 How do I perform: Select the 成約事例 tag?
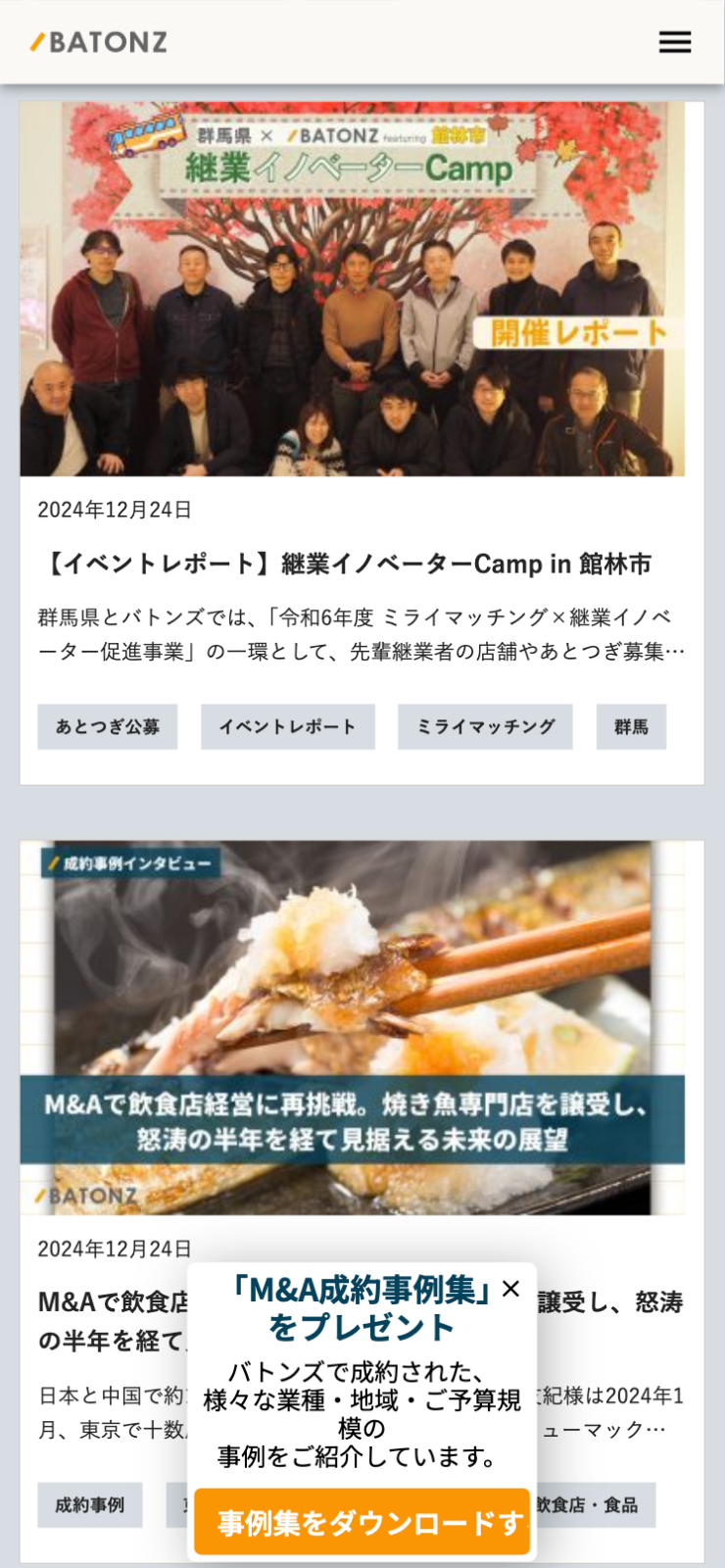(90, 1505)
